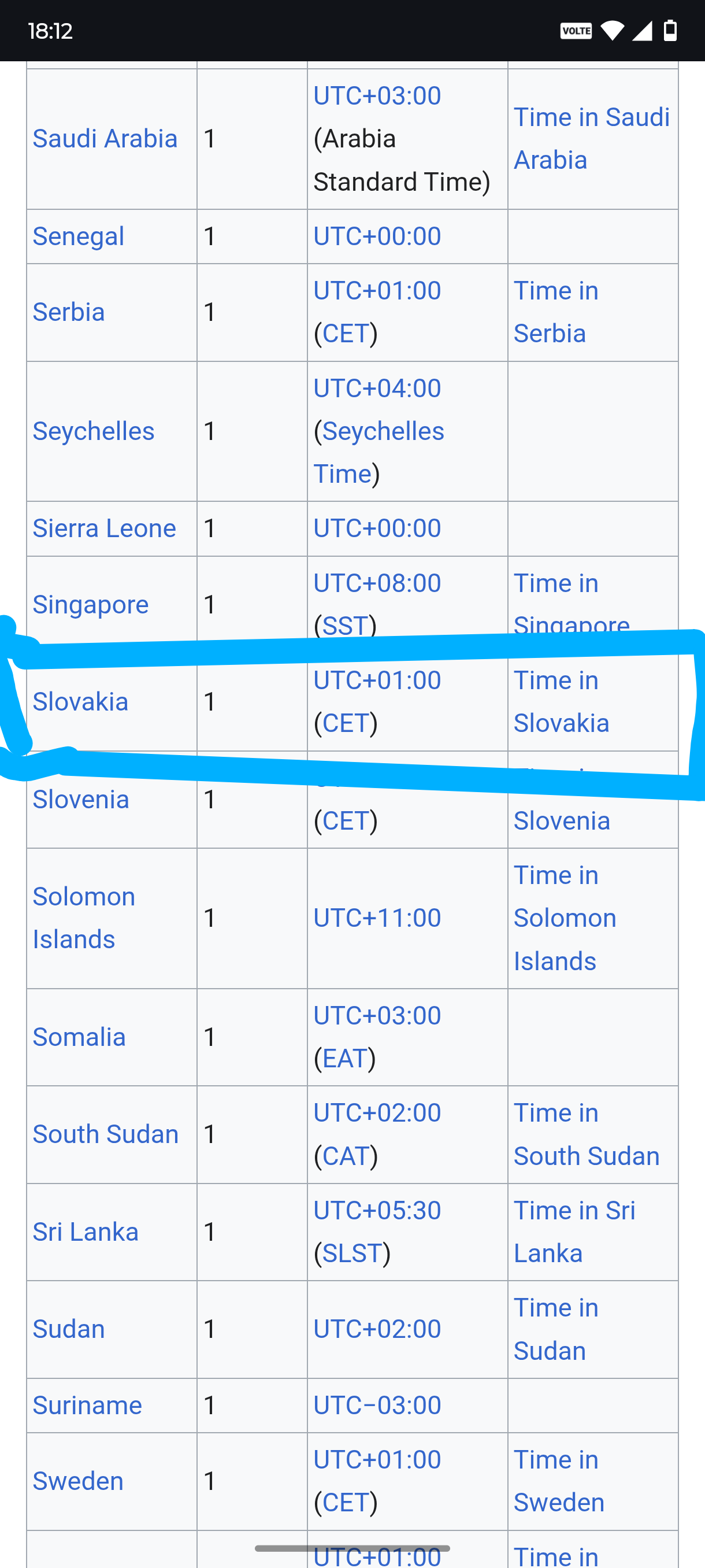This screenshot has height=1568, width=705.
Task: Tap the CAT time zone link
Action: pyautogui.click(x=346, y=1156)
